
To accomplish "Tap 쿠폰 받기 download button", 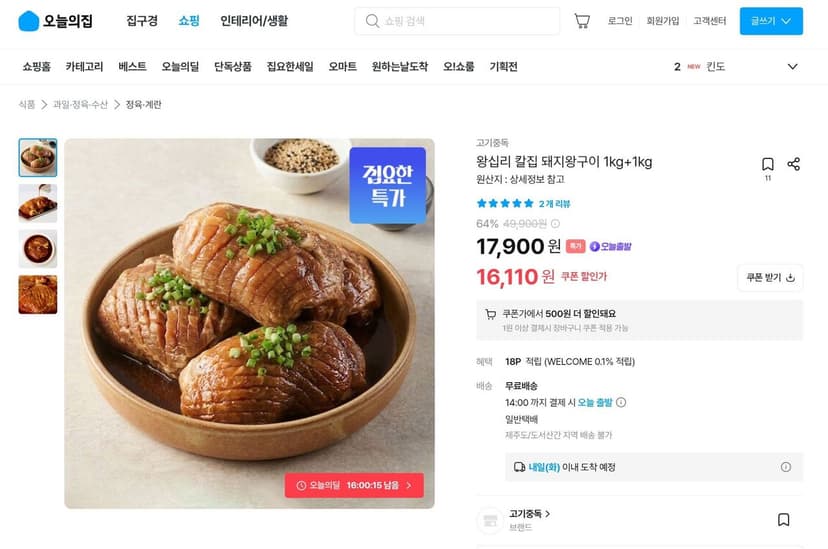I will [770, 278].
